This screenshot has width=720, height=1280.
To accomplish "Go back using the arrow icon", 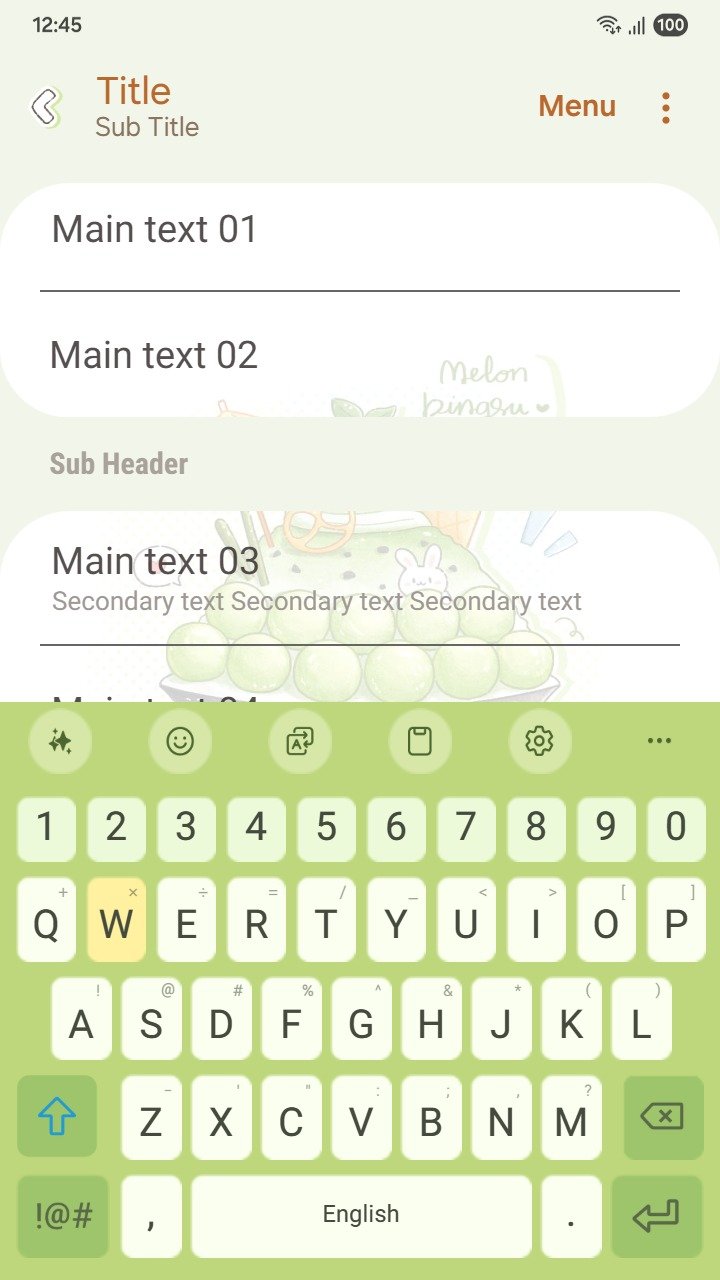I will pos(46,107).
